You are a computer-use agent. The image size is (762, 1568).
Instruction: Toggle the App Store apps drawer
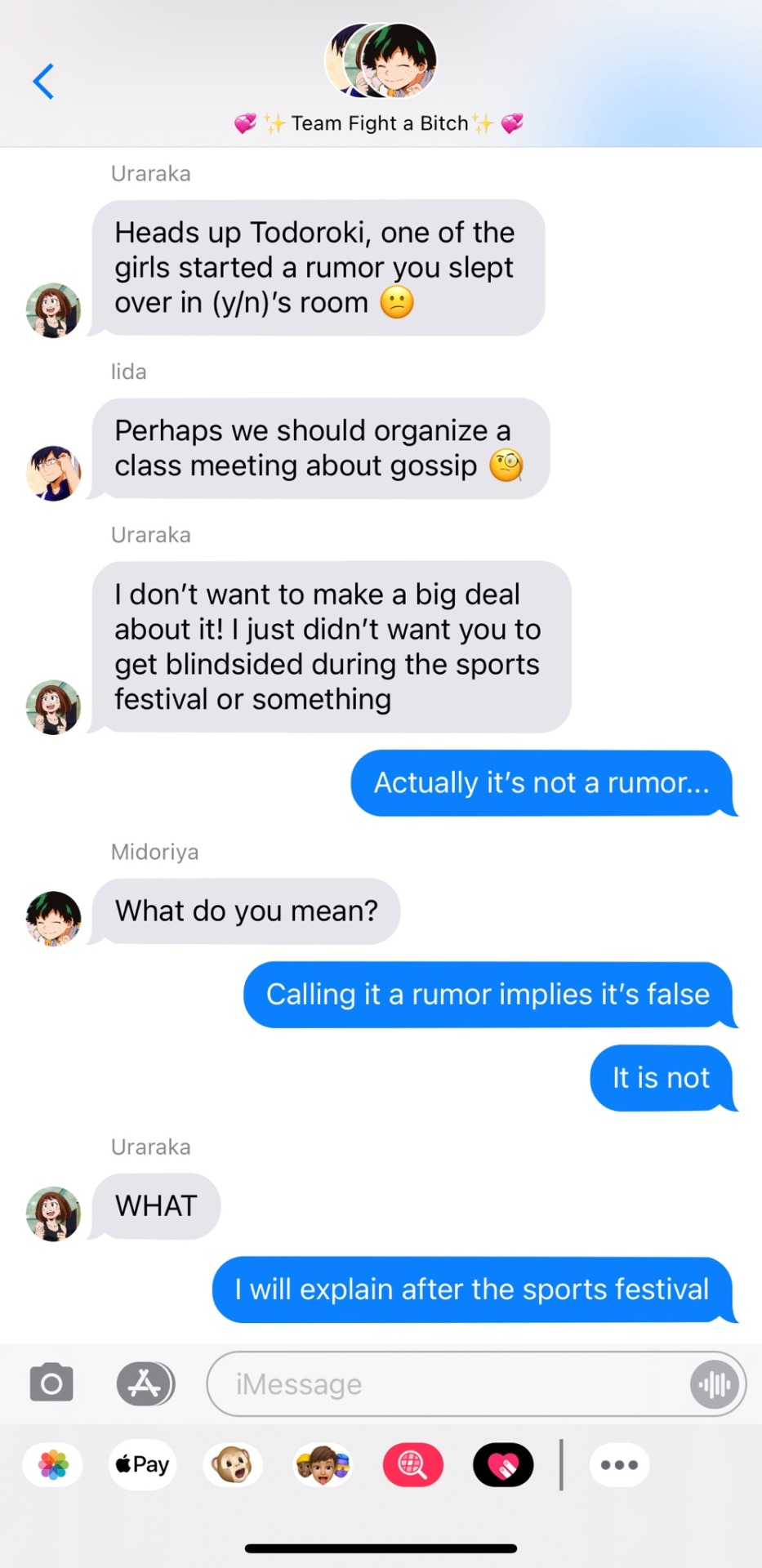tap(145, 1383)
